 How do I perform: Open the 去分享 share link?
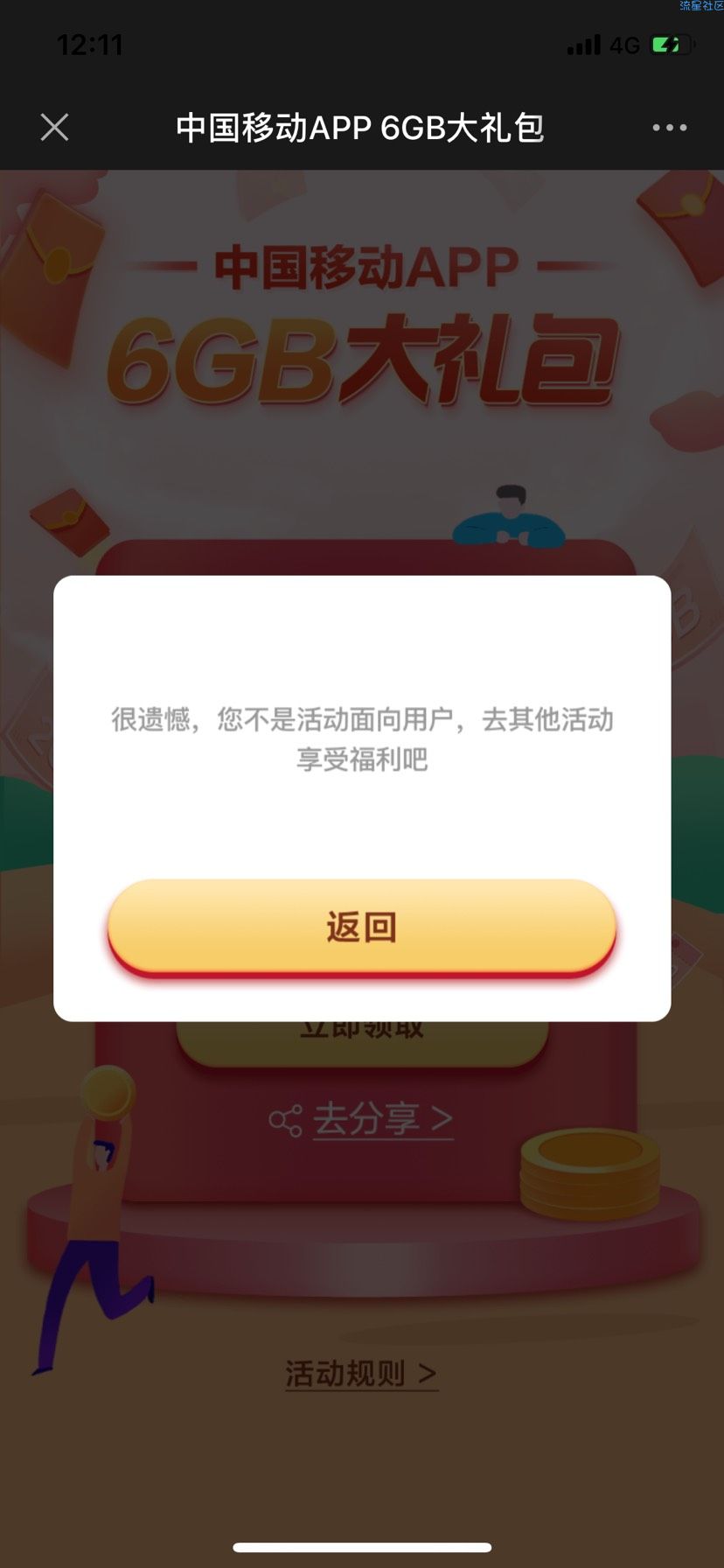click(381, 1119)
